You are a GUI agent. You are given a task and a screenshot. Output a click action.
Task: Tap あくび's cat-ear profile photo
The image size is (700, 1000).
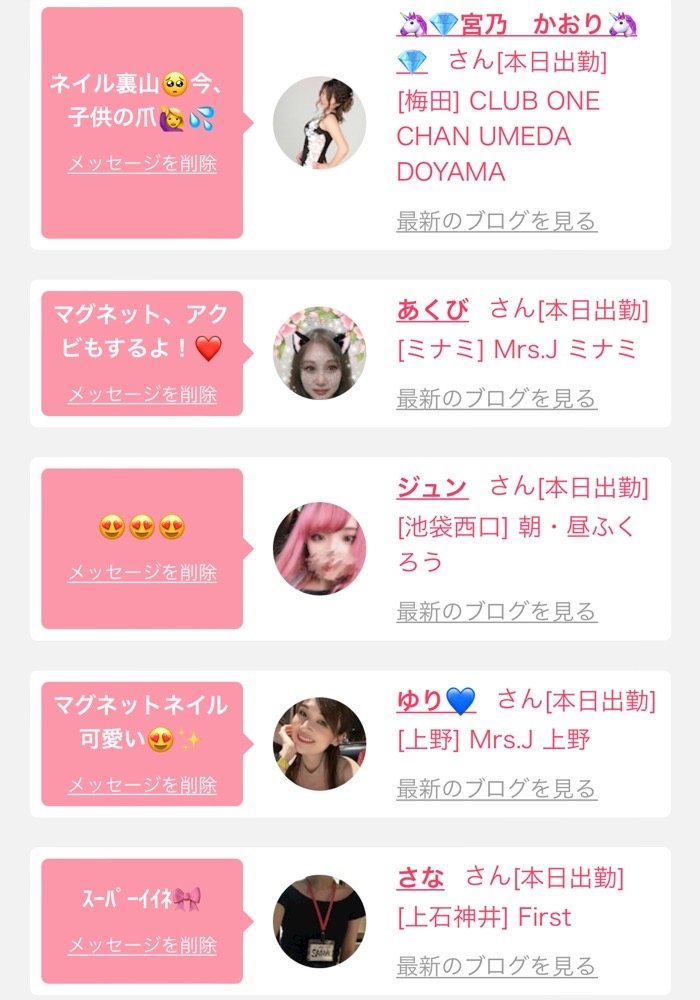click(x=319, y=353)
